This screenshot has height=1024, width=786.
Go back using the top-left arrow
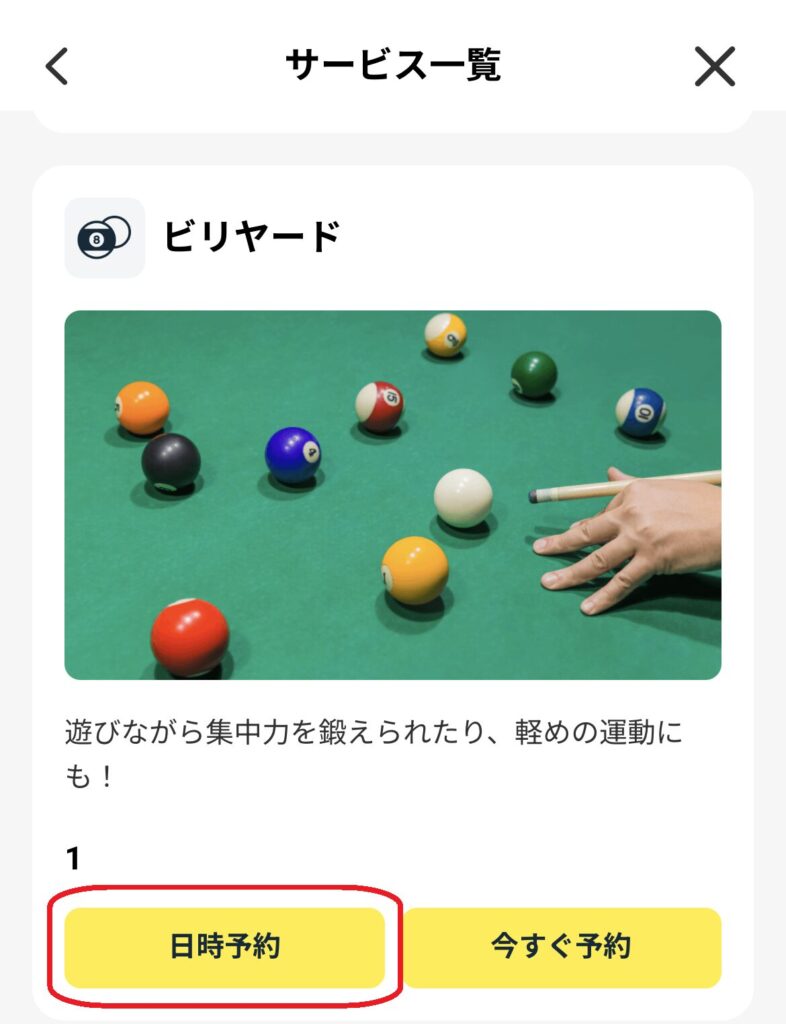tap(58, 66)
